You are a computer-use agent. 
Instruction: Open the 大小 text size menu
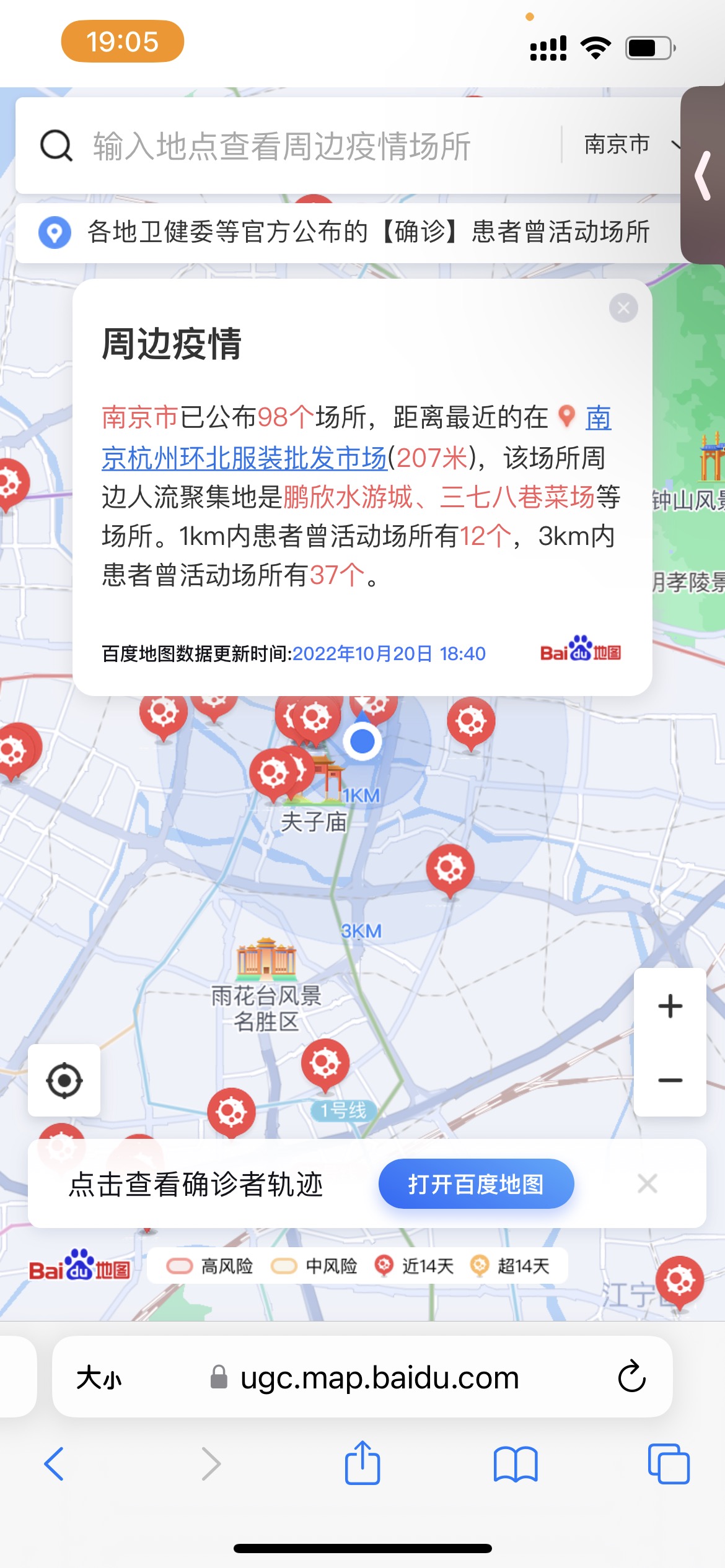coord(99,1378)
